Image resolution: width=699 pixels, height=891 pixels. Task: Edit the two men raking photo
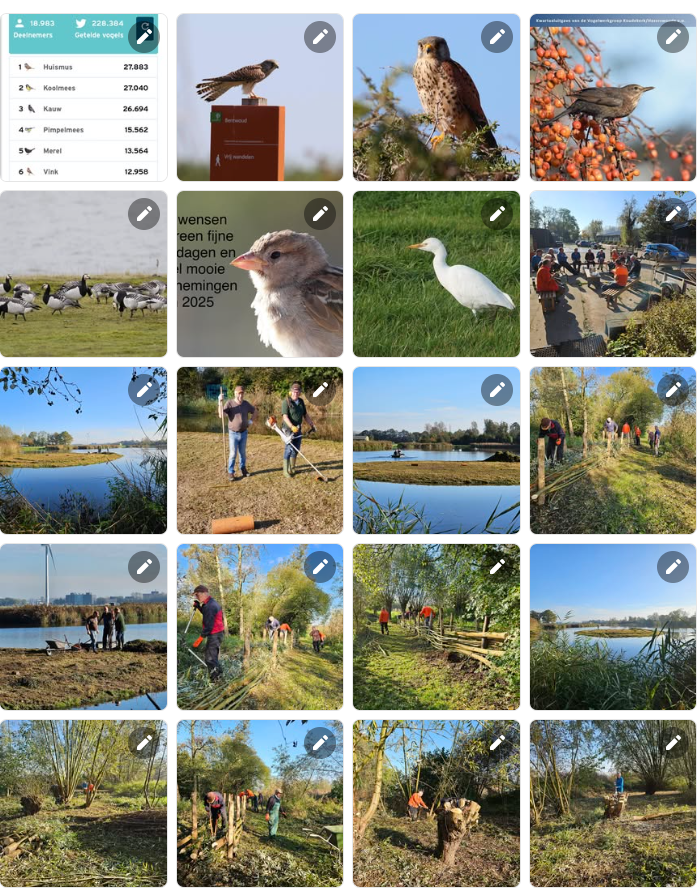[320, 390]
